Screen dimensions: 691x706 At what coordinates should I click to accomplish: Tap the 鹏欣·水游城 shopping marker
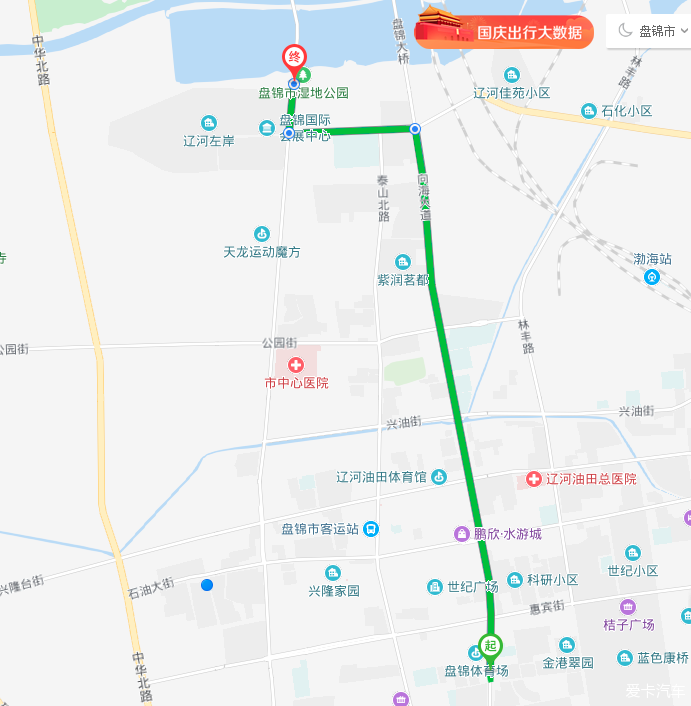[x=462, y=534]
